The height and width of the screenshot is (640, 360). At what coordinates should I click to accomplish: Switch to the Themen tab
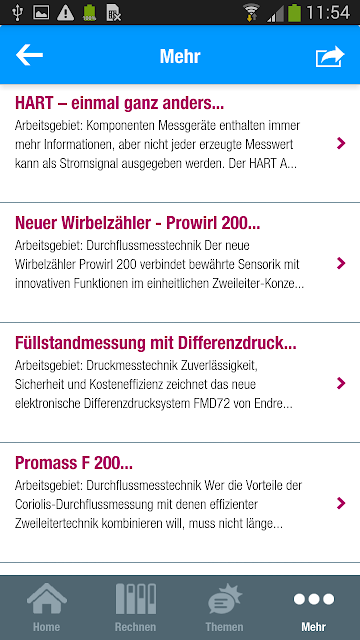click(224, 608)
